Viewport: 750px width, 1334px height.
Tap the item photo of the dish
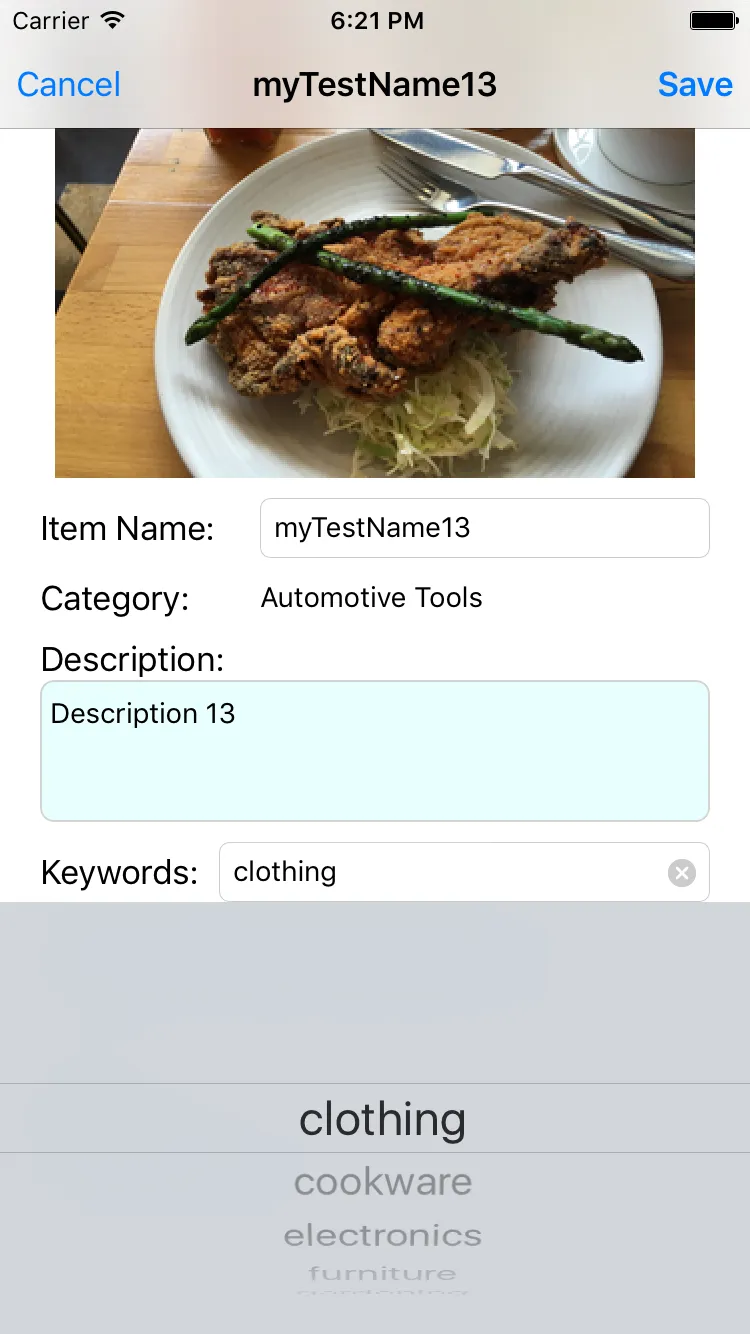(x=374, y=303)
